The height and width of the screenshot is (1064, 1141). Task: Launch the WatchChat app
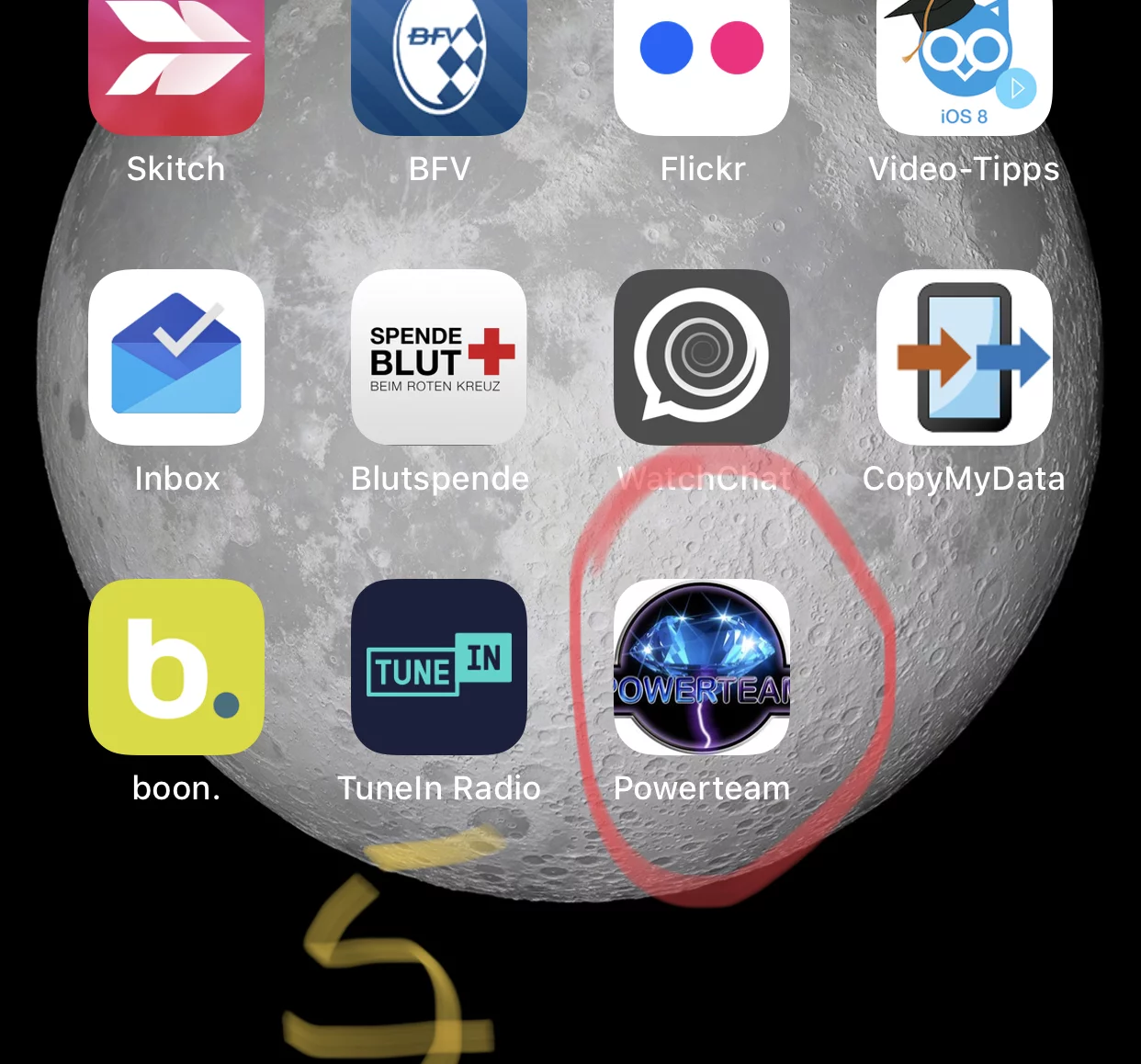pyautogui.click(x=702, y=357)
